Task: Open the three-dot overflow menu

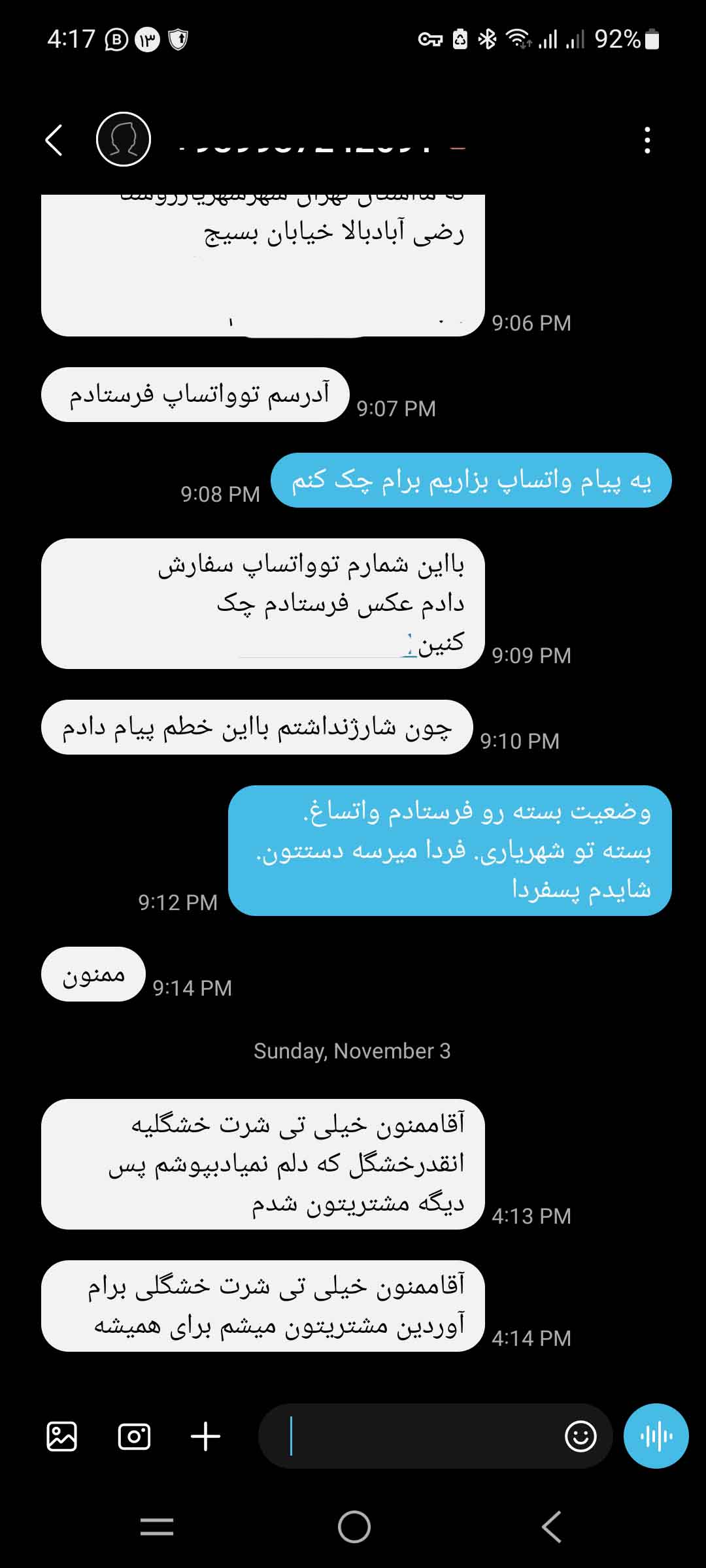Action: [647, 140]
